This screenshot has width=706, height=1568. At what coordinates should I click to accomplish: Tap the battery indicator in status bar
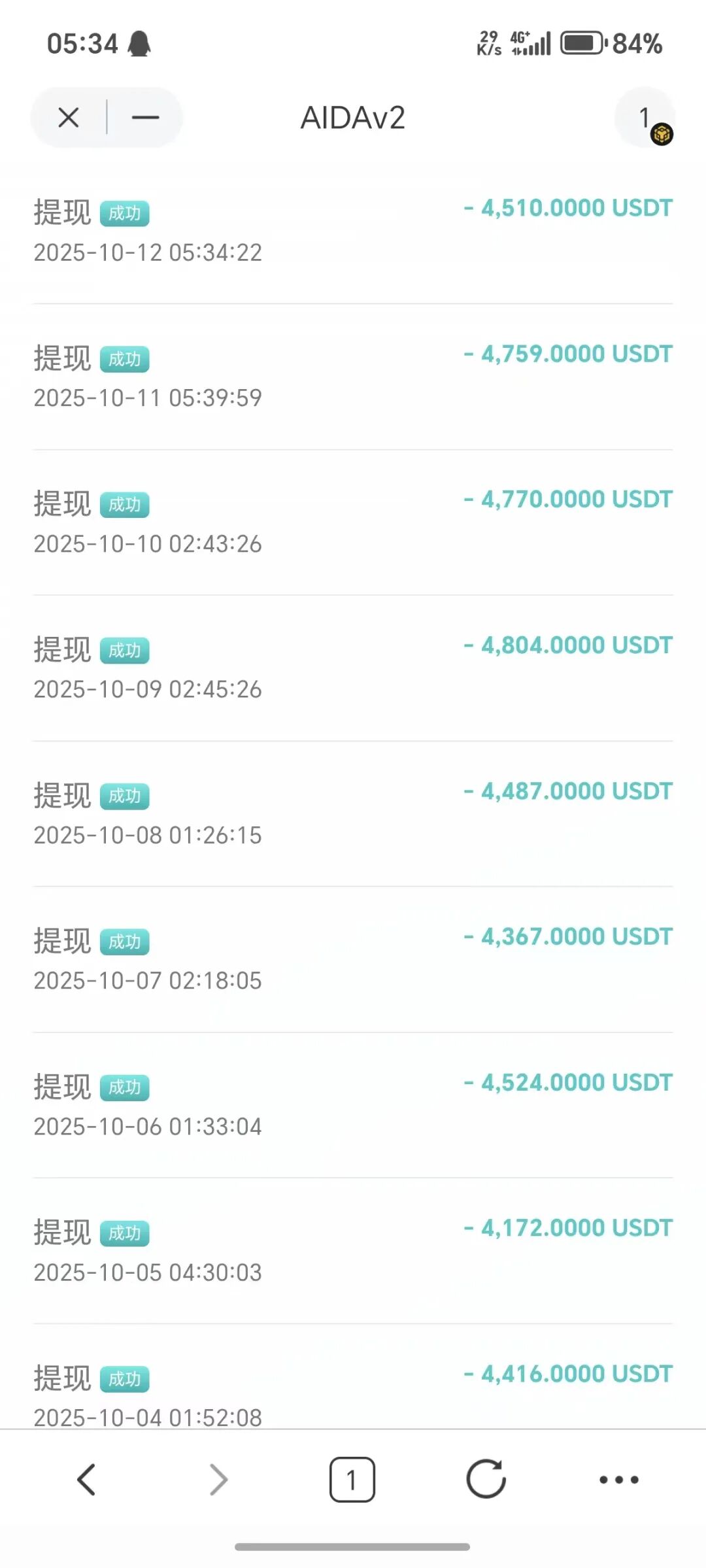point(579,43)
